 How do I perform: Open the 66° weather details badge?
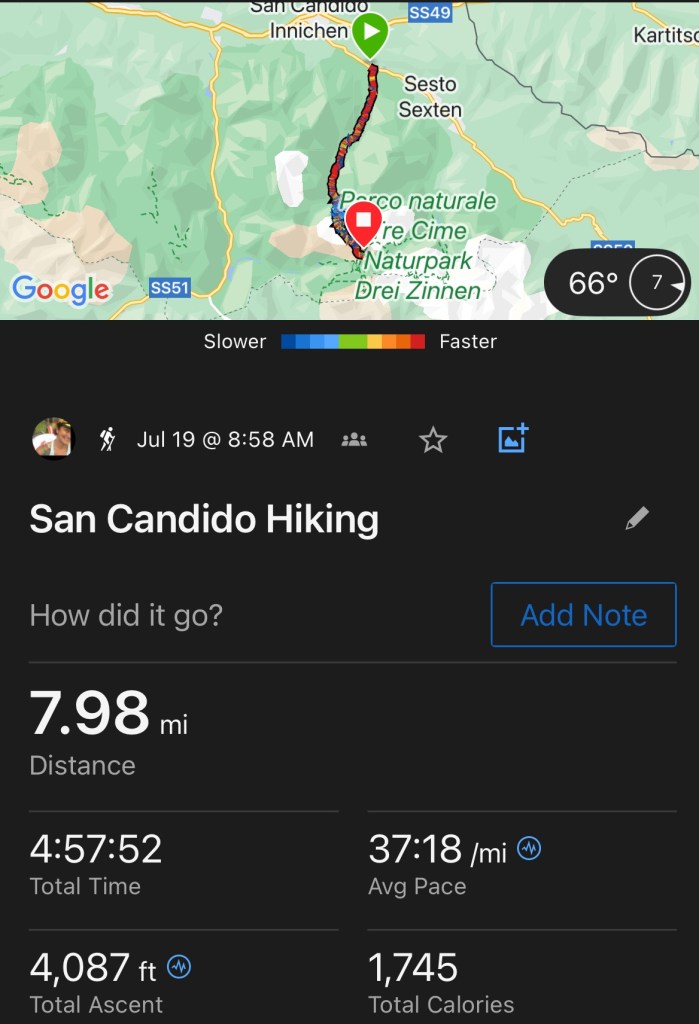click(617, 283)
